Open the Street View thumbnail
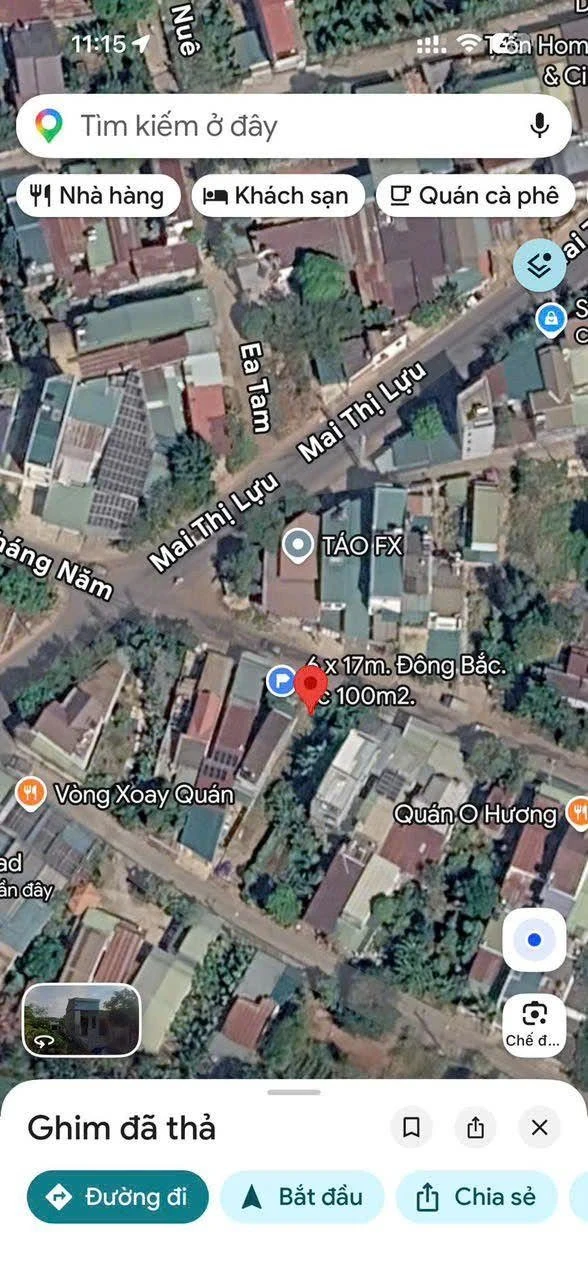This screenshot has width=588, height=1280. point(82,1020)
